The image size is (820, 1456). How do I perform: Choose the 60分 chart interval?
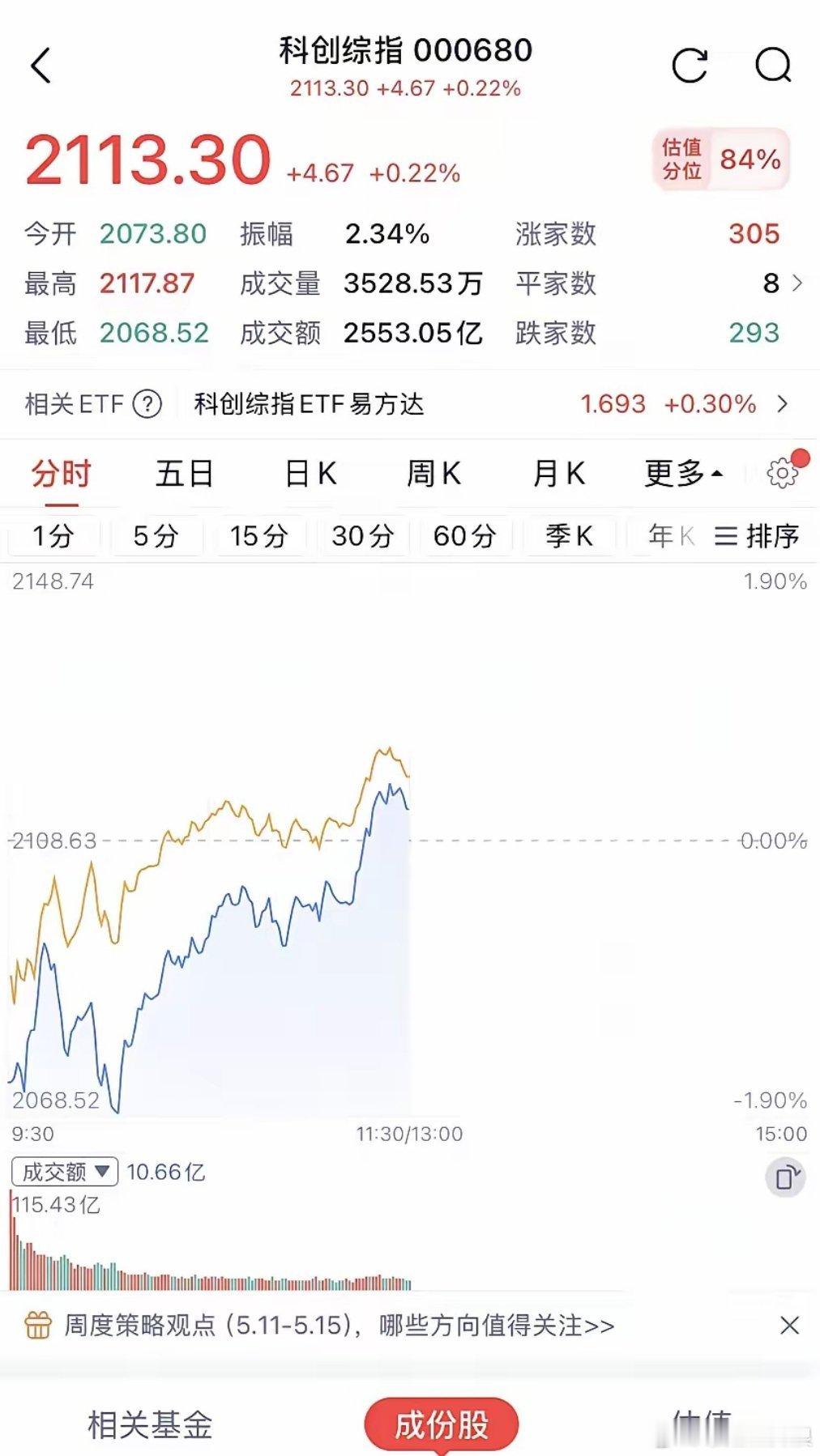[x=464, y=535]
